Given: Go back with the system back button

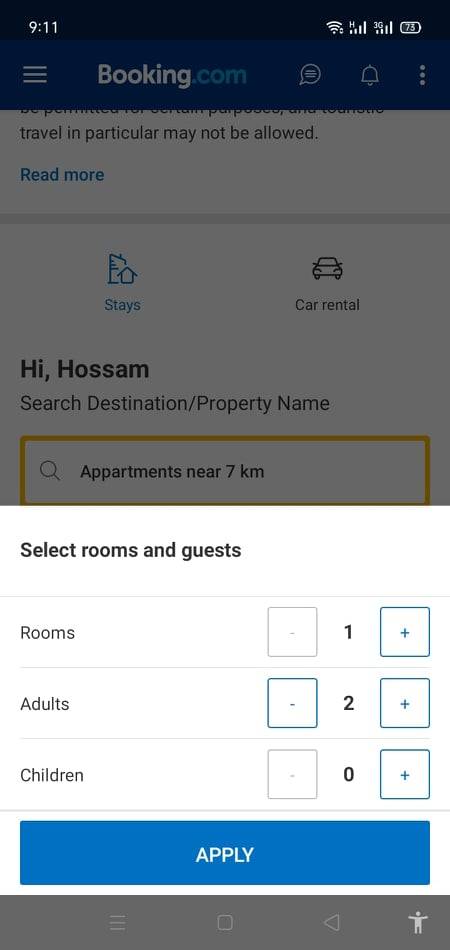Looking at the screenshot, I should [331, 923].
